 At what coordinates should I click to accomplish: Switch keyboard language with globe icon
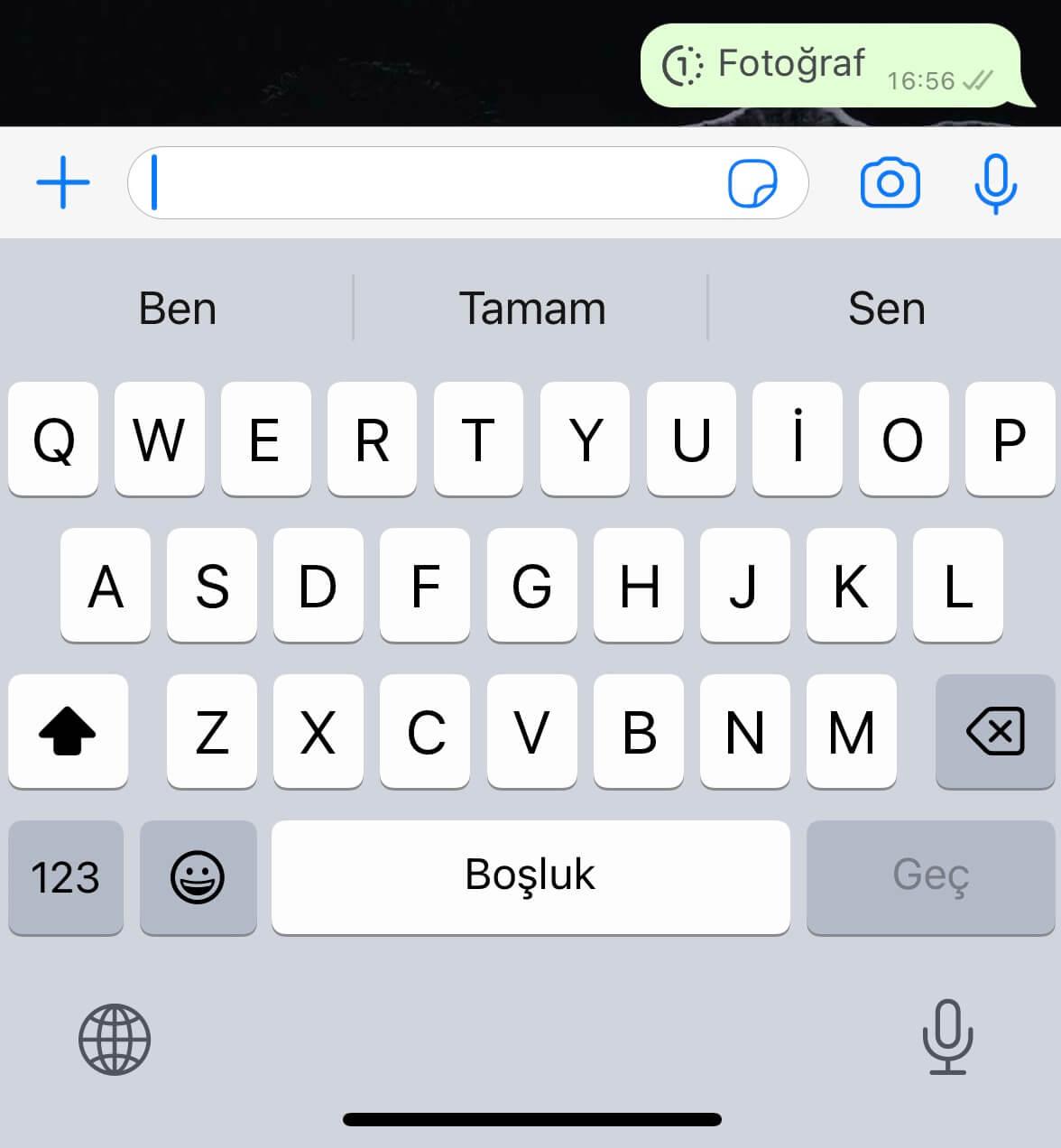(115, 1039)
